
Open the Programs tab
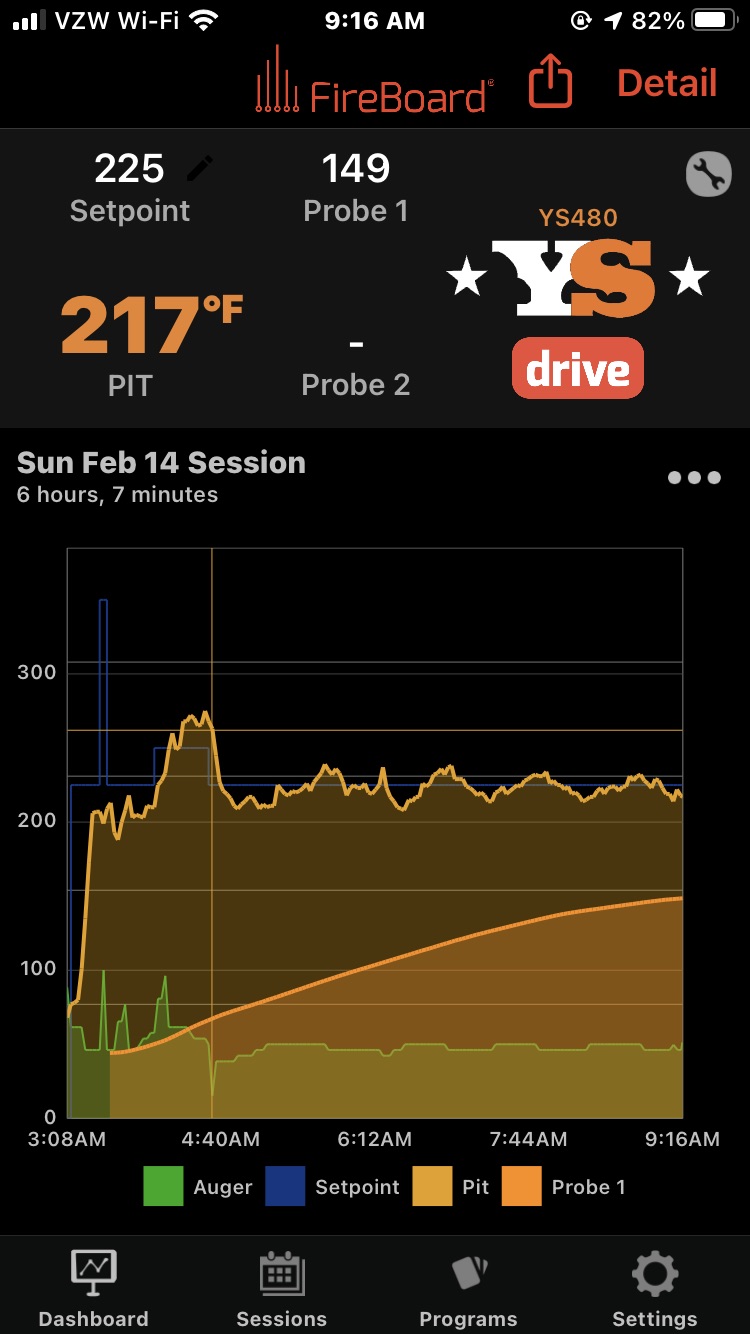click(x=468, y=1290)
